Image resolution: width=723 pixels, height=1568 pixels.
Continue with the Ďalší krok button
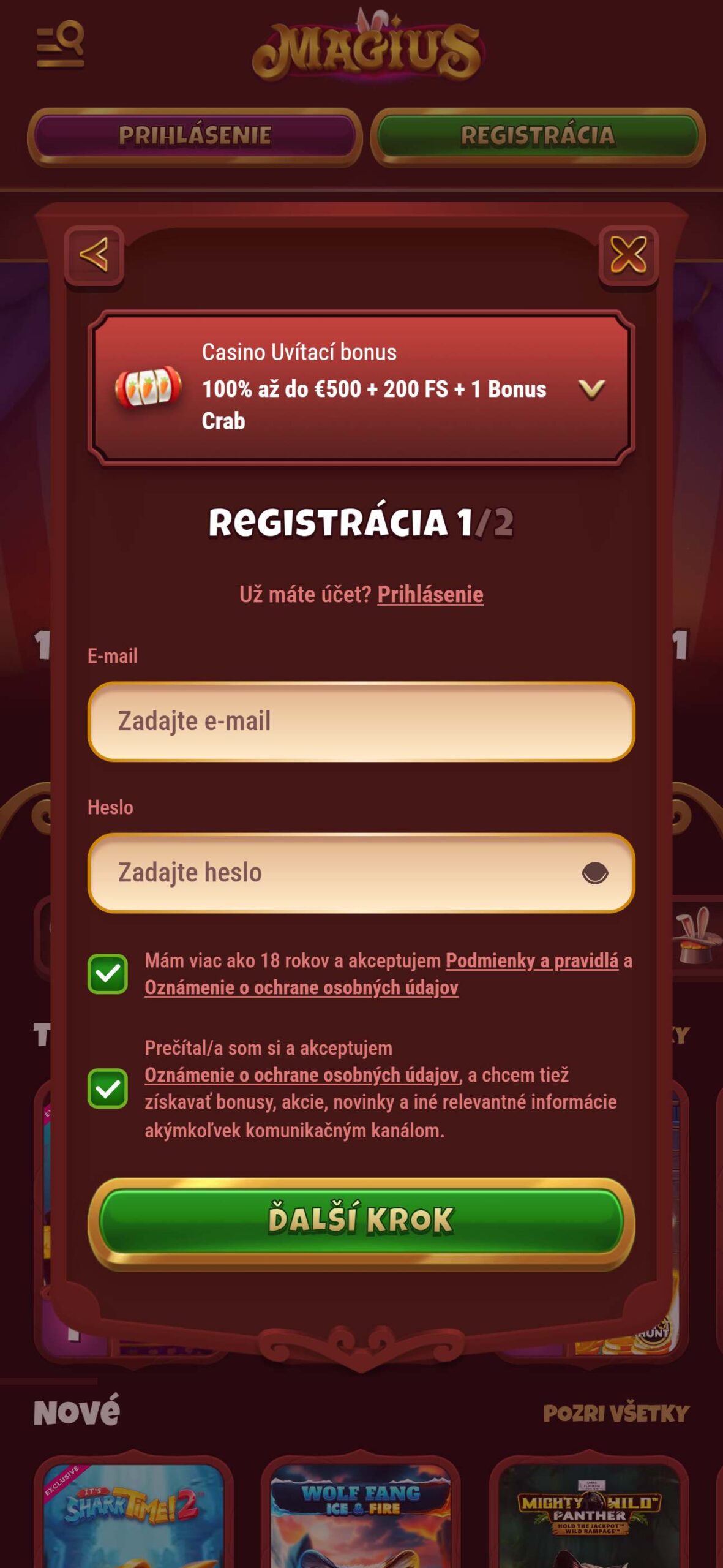point(361,1220)
